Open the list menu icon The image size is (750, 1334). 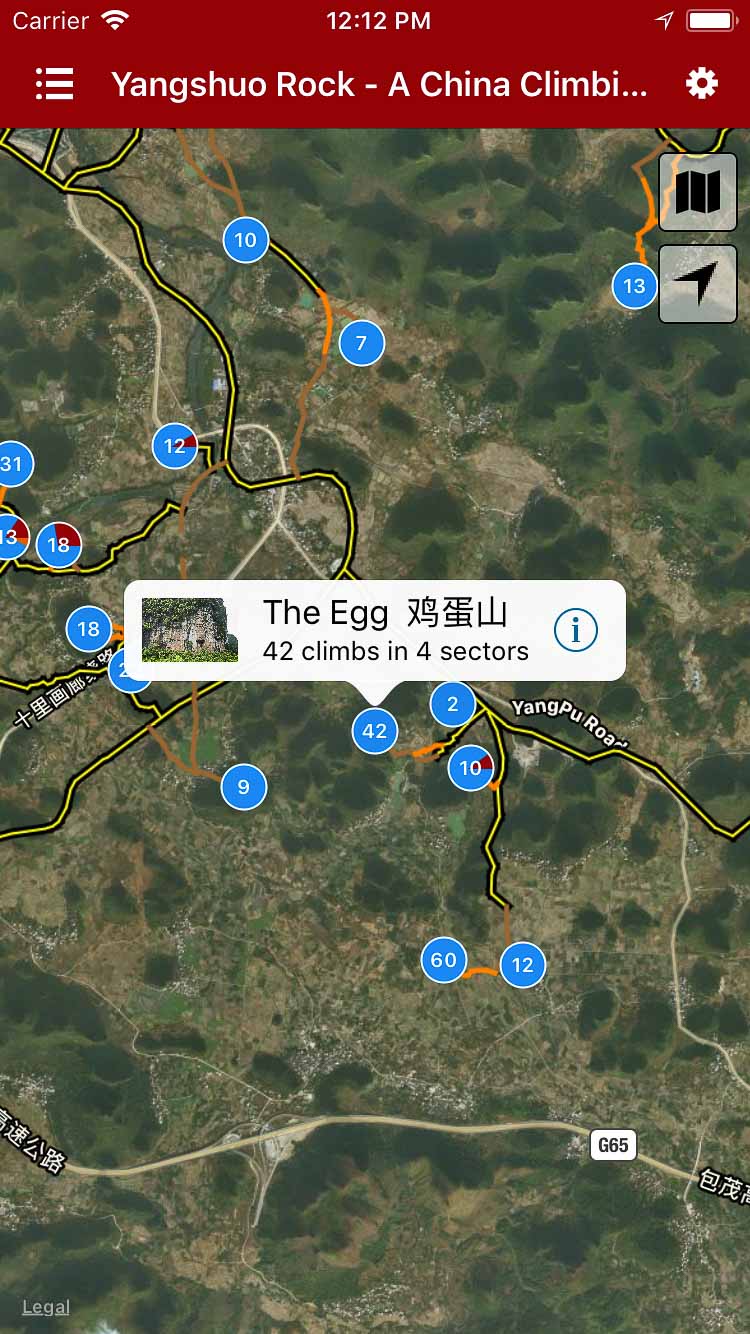point(54,85)
